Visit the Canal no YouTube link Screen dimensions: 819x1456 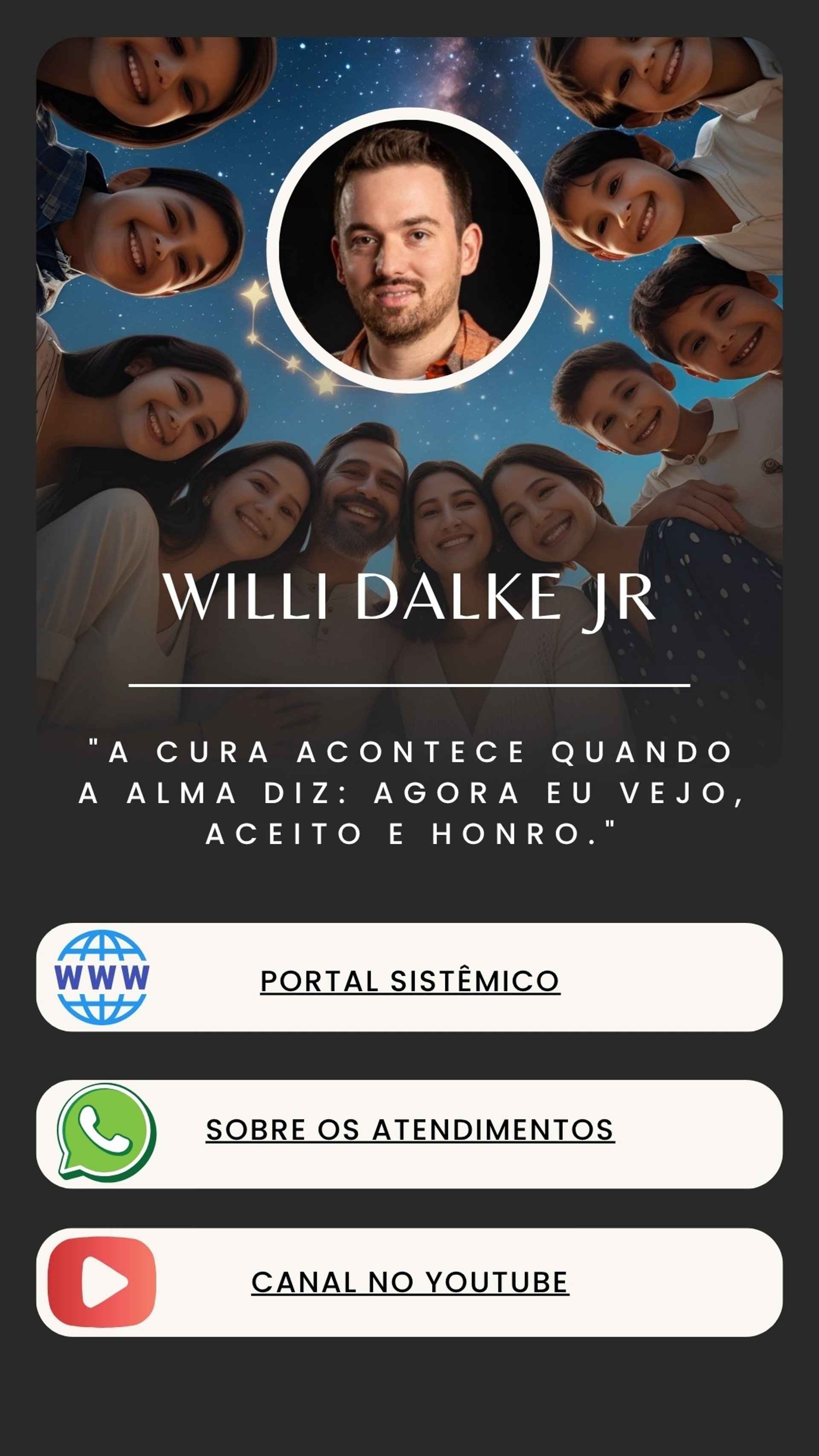410,1282
